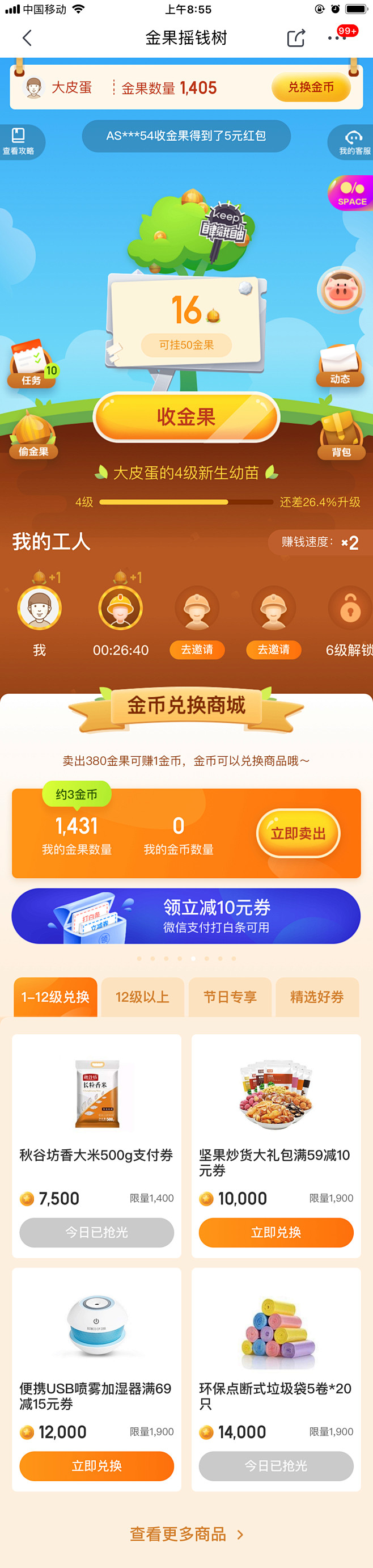This screenshot has width=373, height=1568.
Task: Open the 任务 tasks icon
Action: (x=32, y=365)
